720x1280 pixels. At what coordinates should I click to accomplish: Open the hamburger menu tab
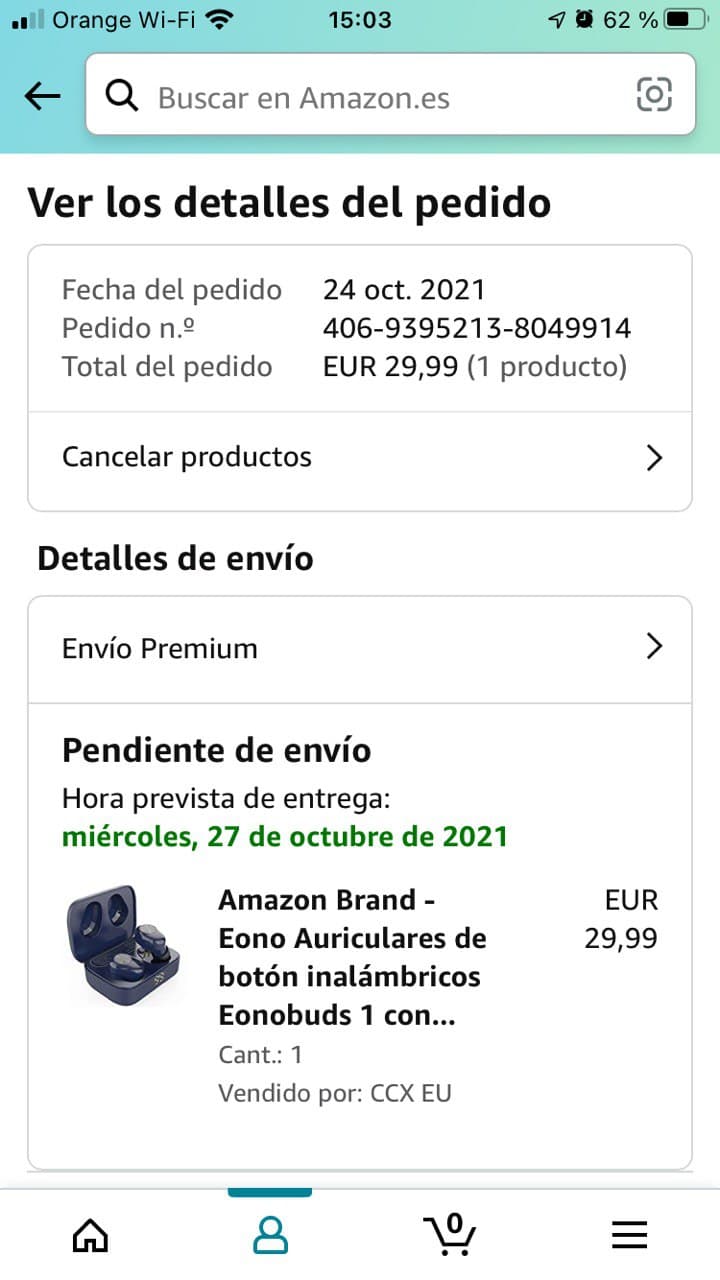[x=630, y=1235]
